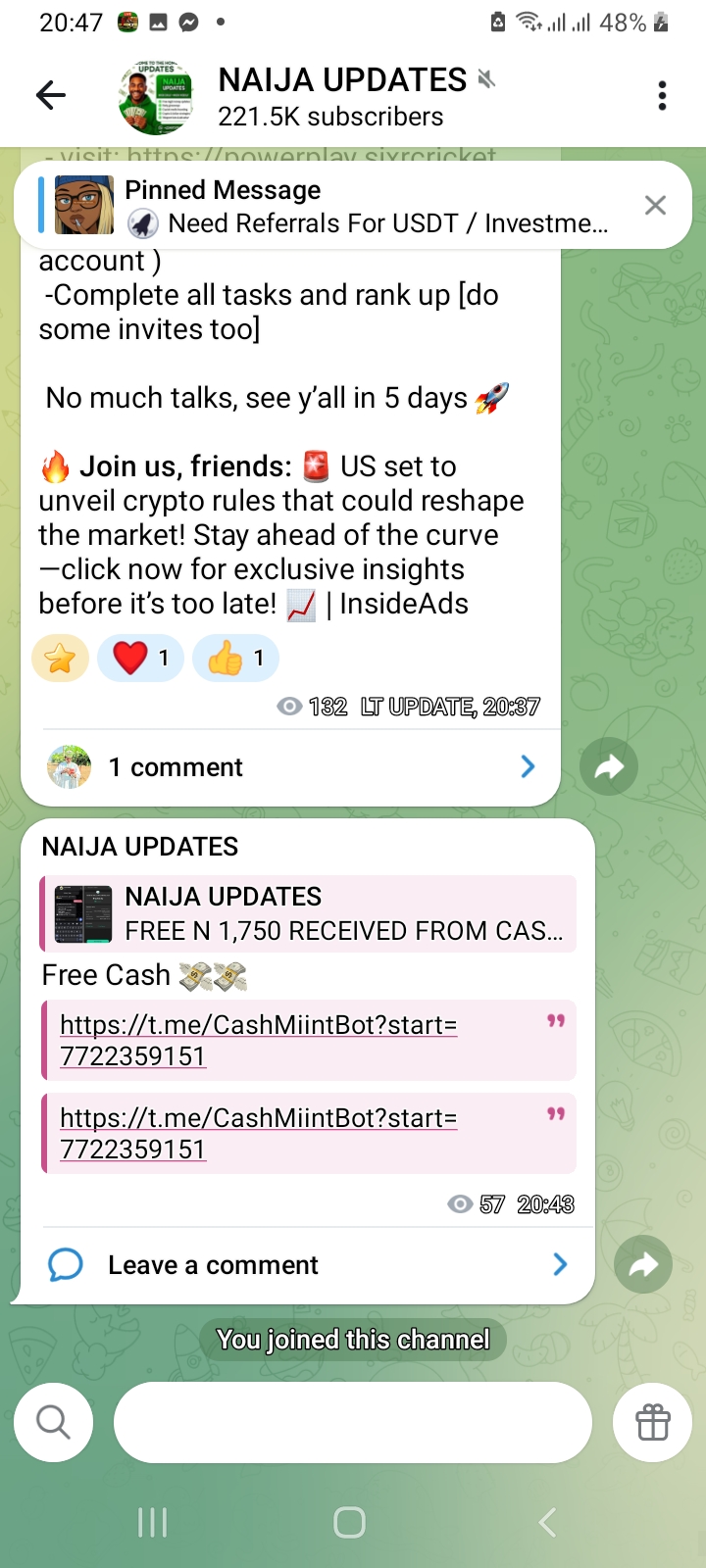Viewport: 706px width, 1568px height.
Task: Share the 20:37 post via forward arrow
Action: [609, 766]
